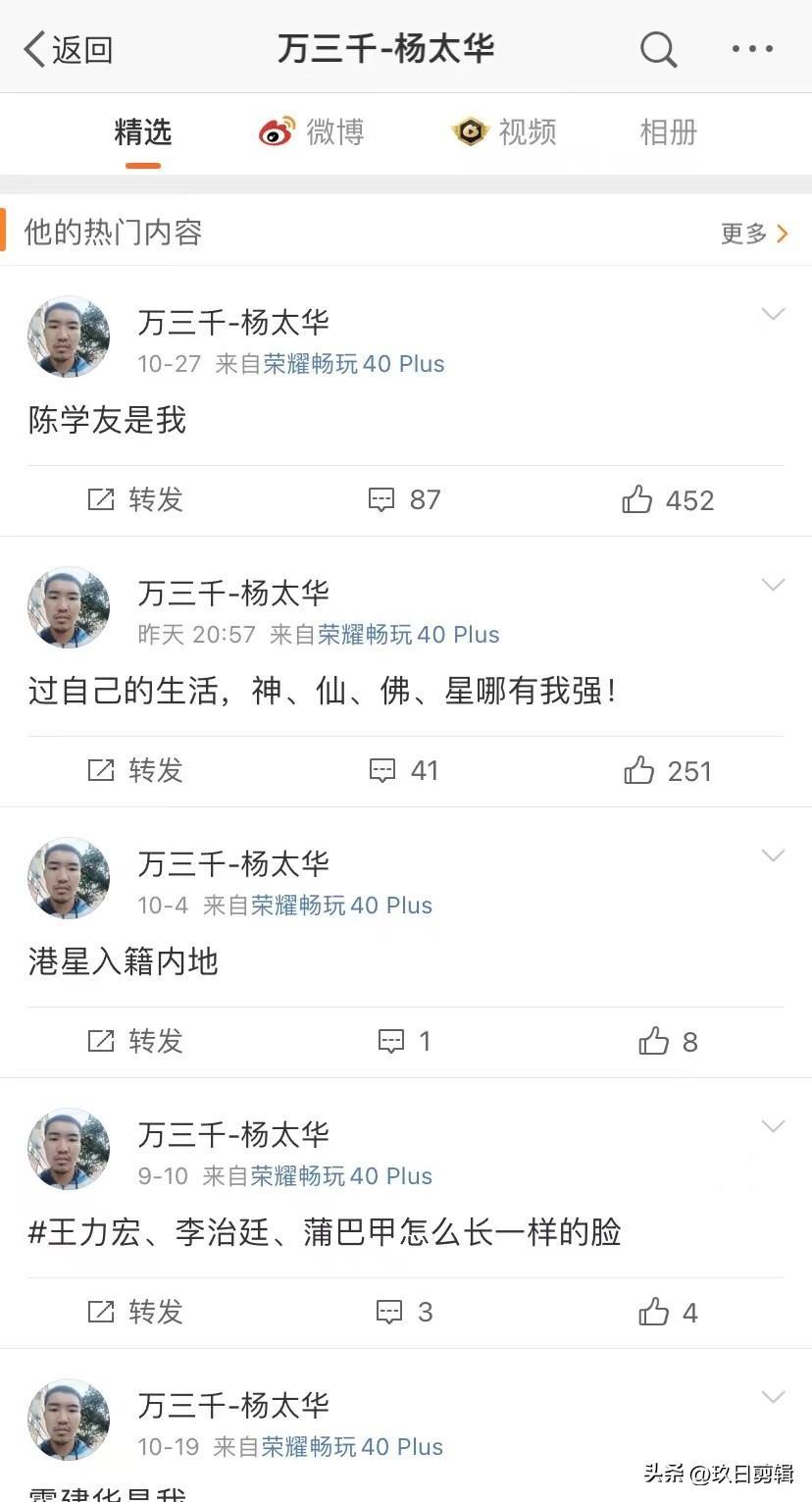This screenshot has width=812, height=1502.
Task: Select the 精选 tab
Action: click(143, 131)
